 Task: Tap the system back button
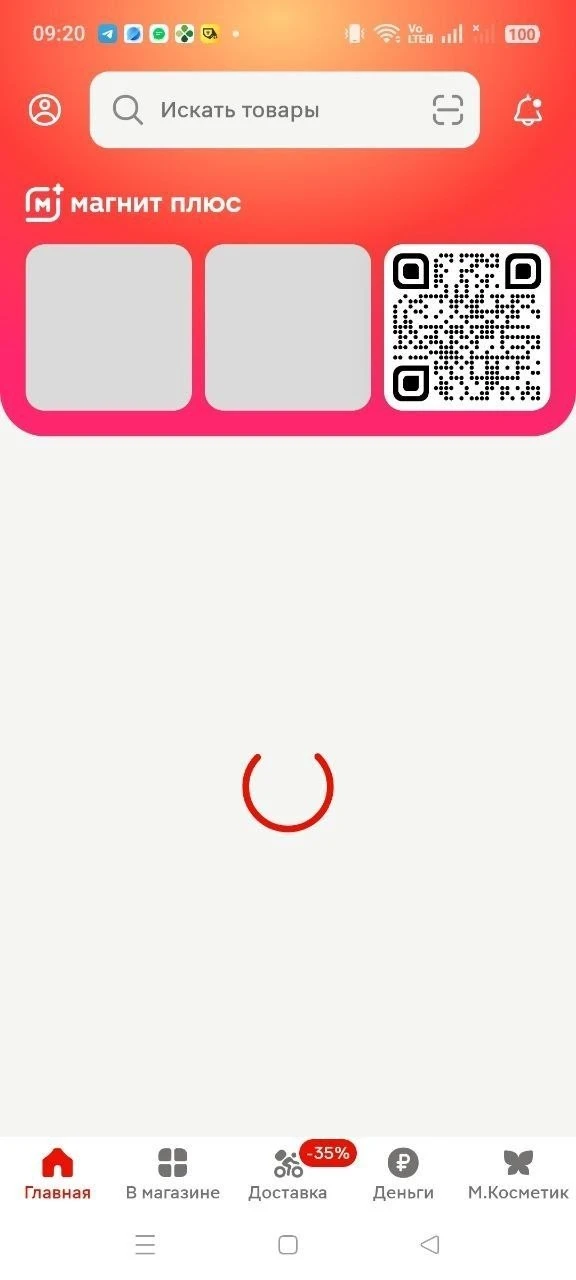430,1244
